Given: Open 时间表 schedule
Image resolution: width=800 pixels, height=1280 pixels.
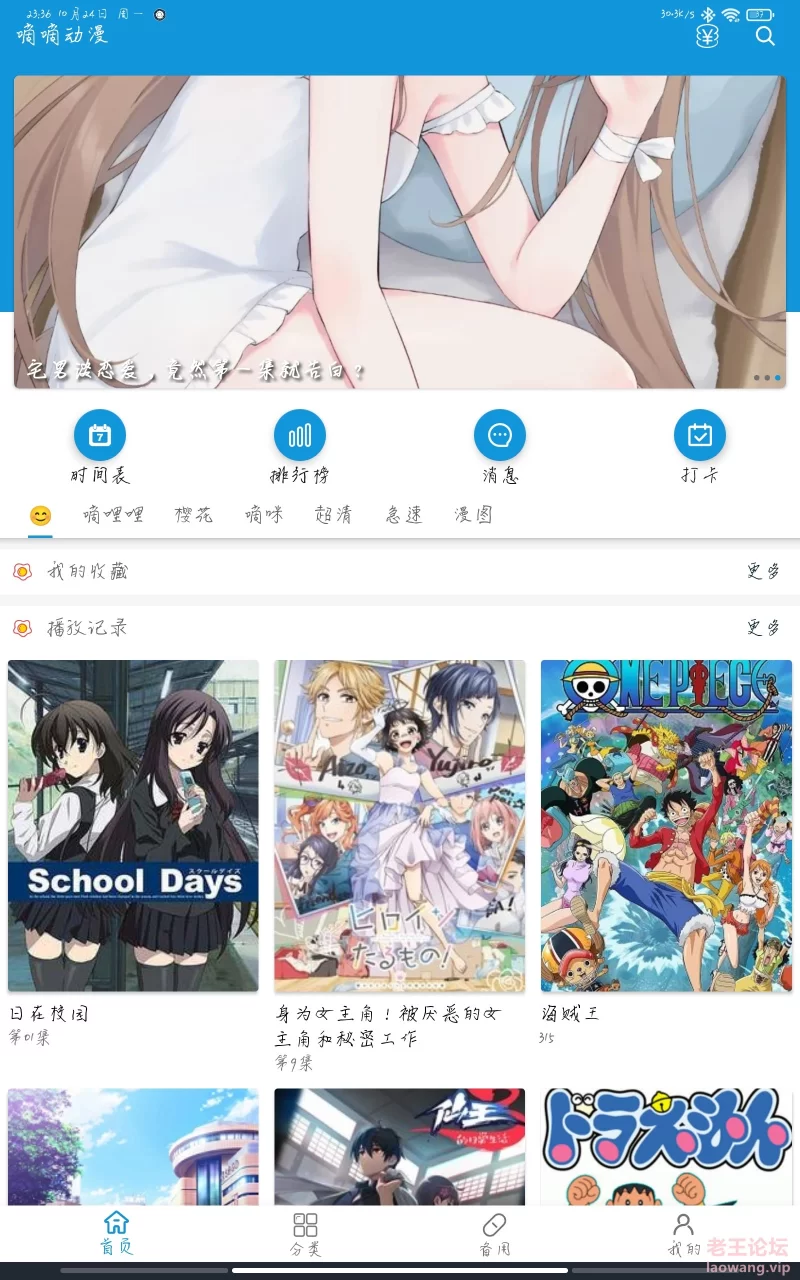Looking at the screenshot, I should click(x=100, y=447).
